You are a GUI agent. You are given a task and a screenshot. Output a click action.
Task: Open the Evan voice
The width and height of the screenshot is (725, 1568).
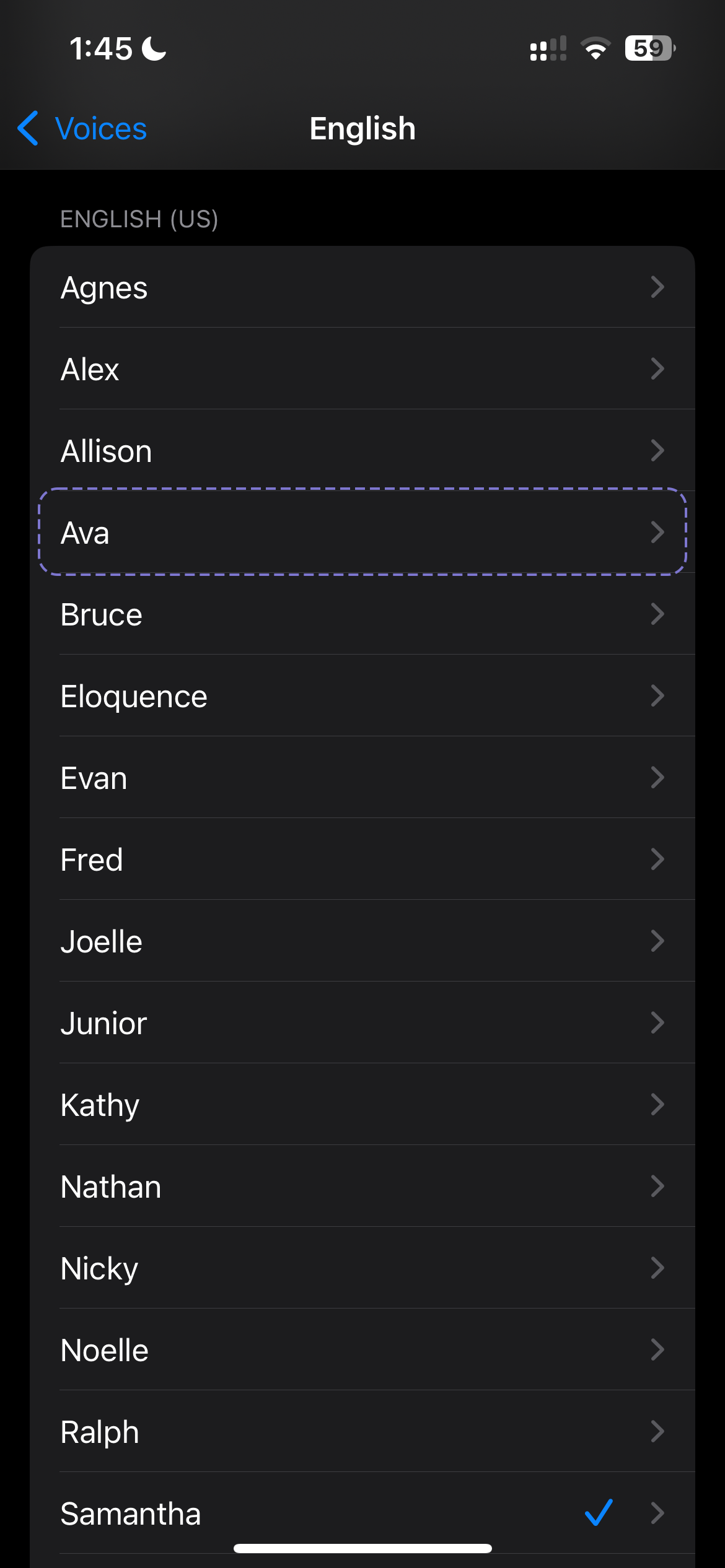(362, 778)
